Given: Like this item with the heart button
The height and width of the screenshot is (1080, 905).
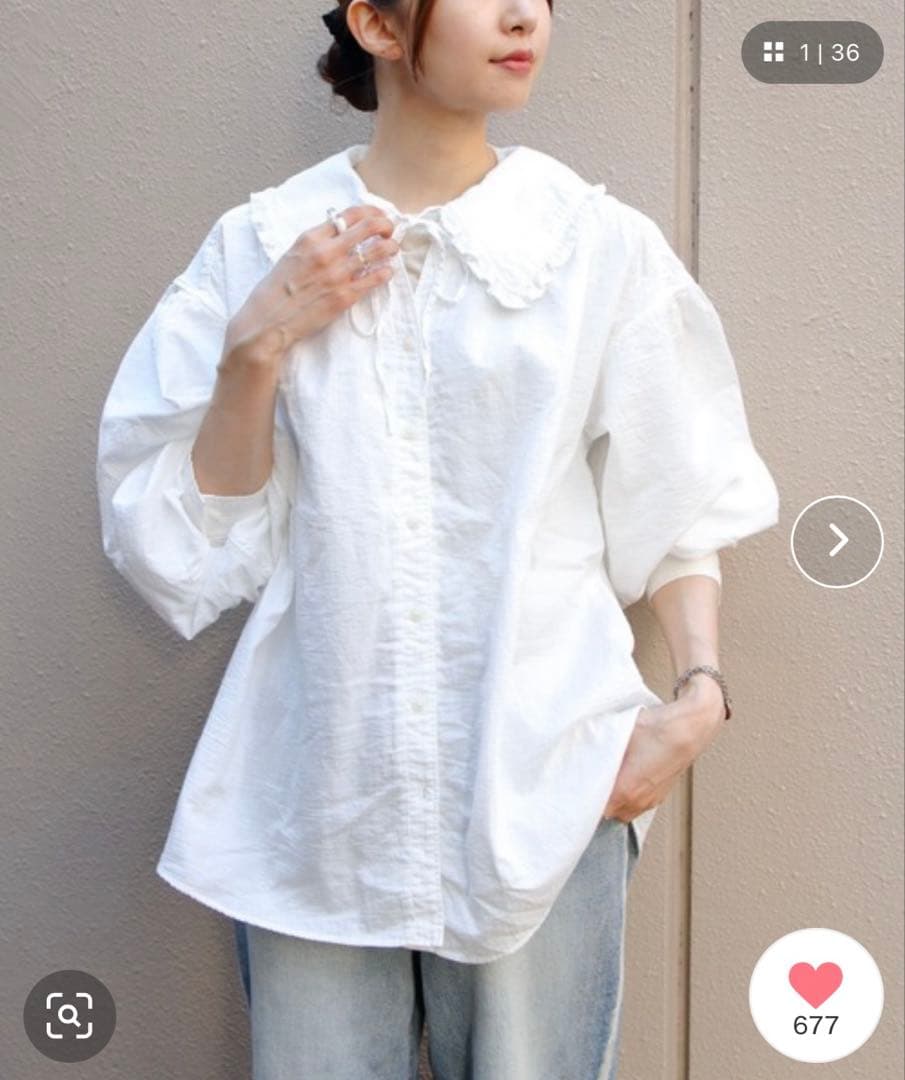Looking at the screenshot, I should [815, 994].
